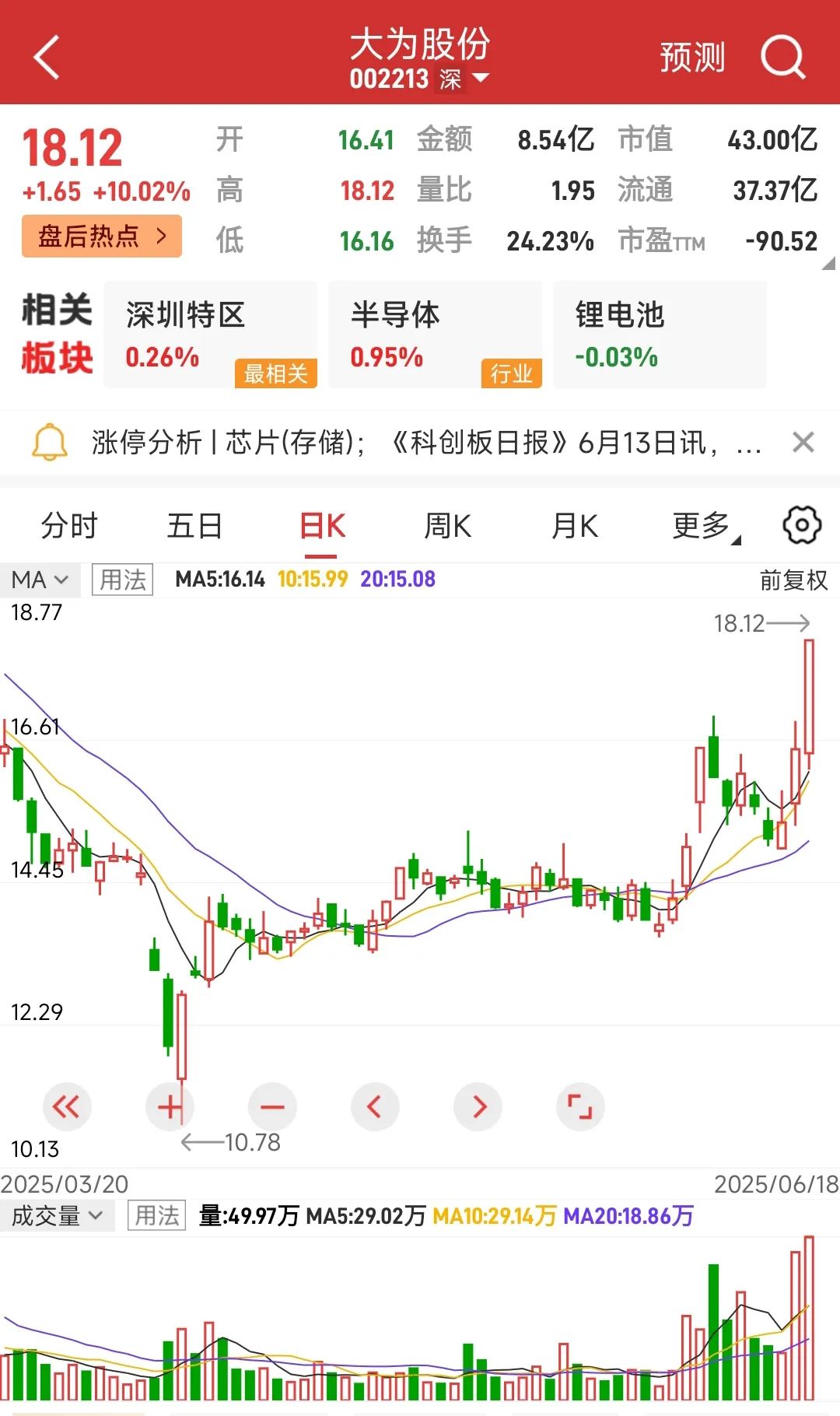
Task: Open 盘后热点 after-hours hotspots
Action: tap(102, 237)
